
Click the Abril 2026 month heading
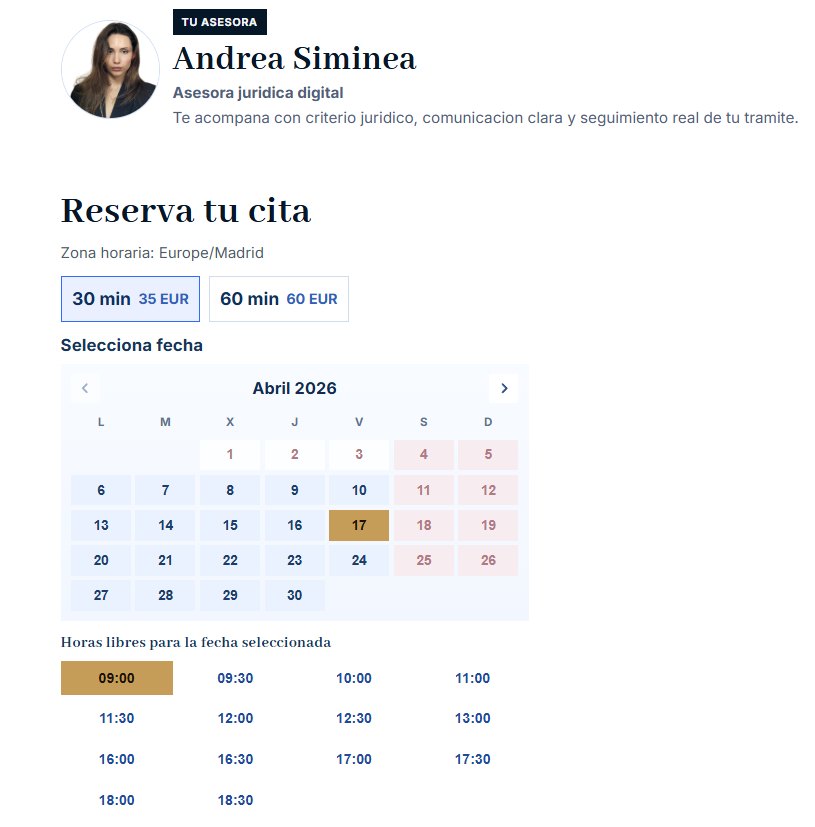(x=294, y=388)
